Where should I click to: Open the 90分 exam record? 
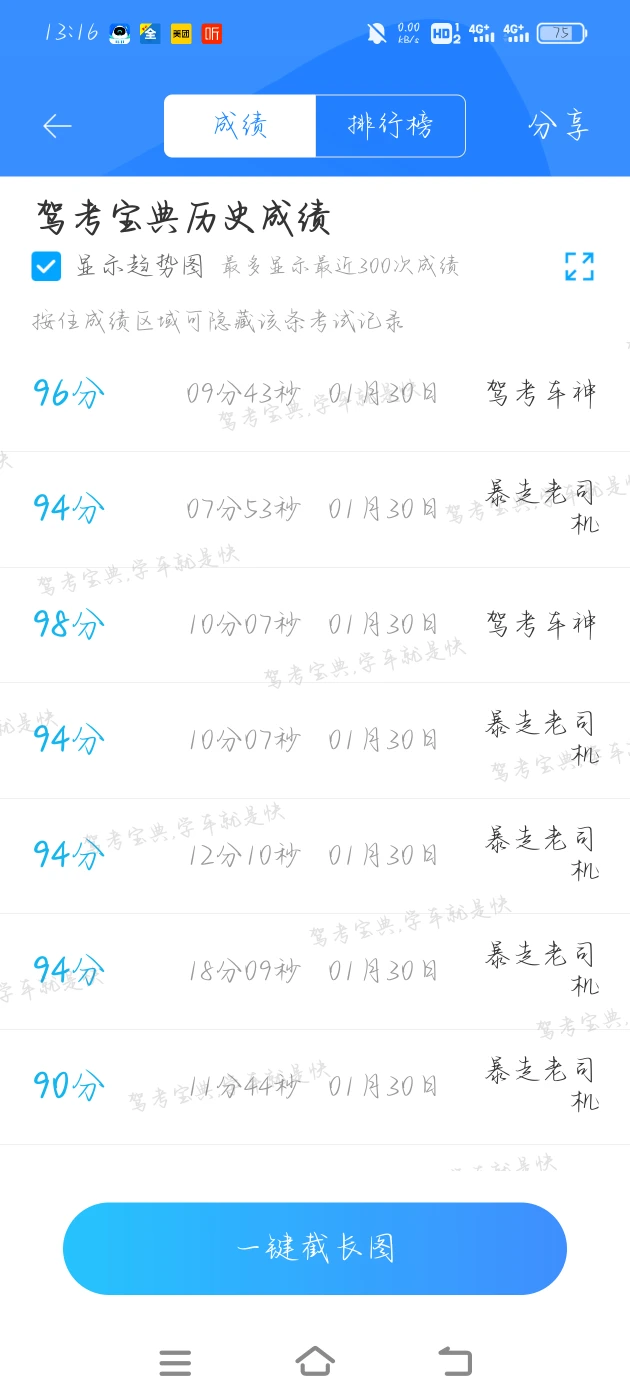315,1087
